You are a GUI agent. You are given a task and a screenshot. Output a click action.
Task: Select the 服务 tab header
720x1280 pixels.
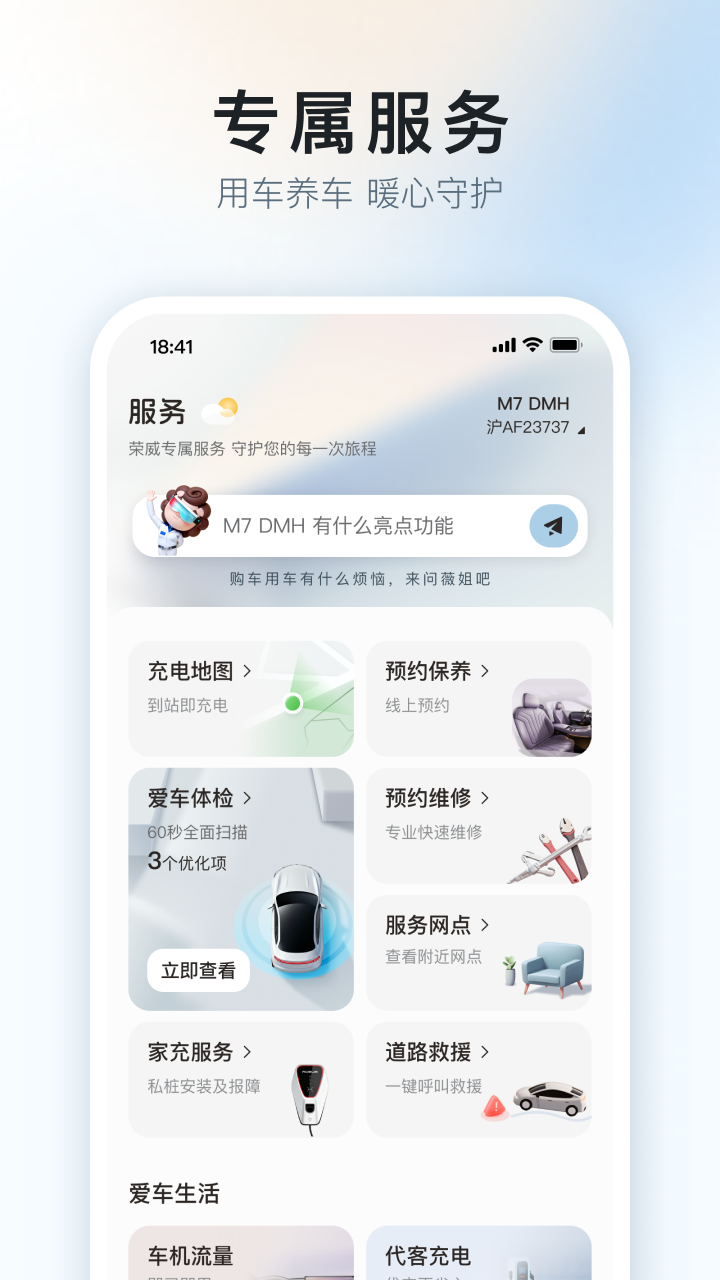pos(156,410)
